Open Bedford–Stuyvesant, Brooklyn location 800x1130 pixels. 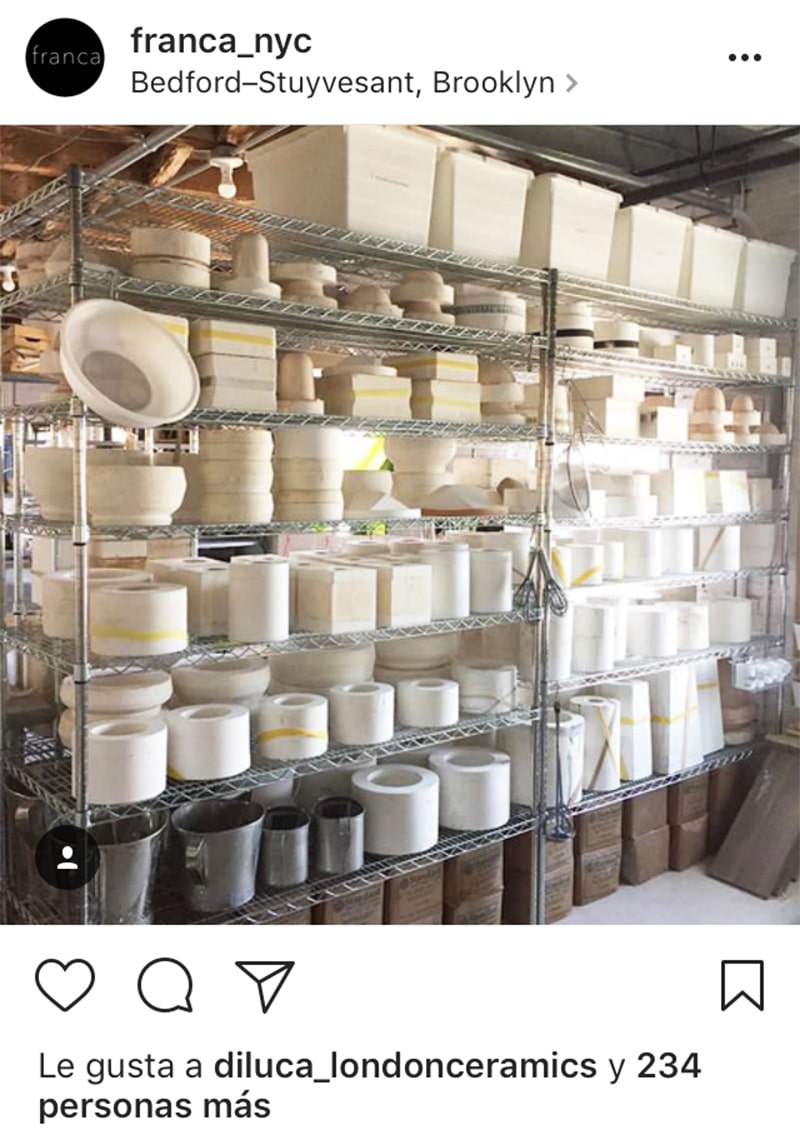343,83
